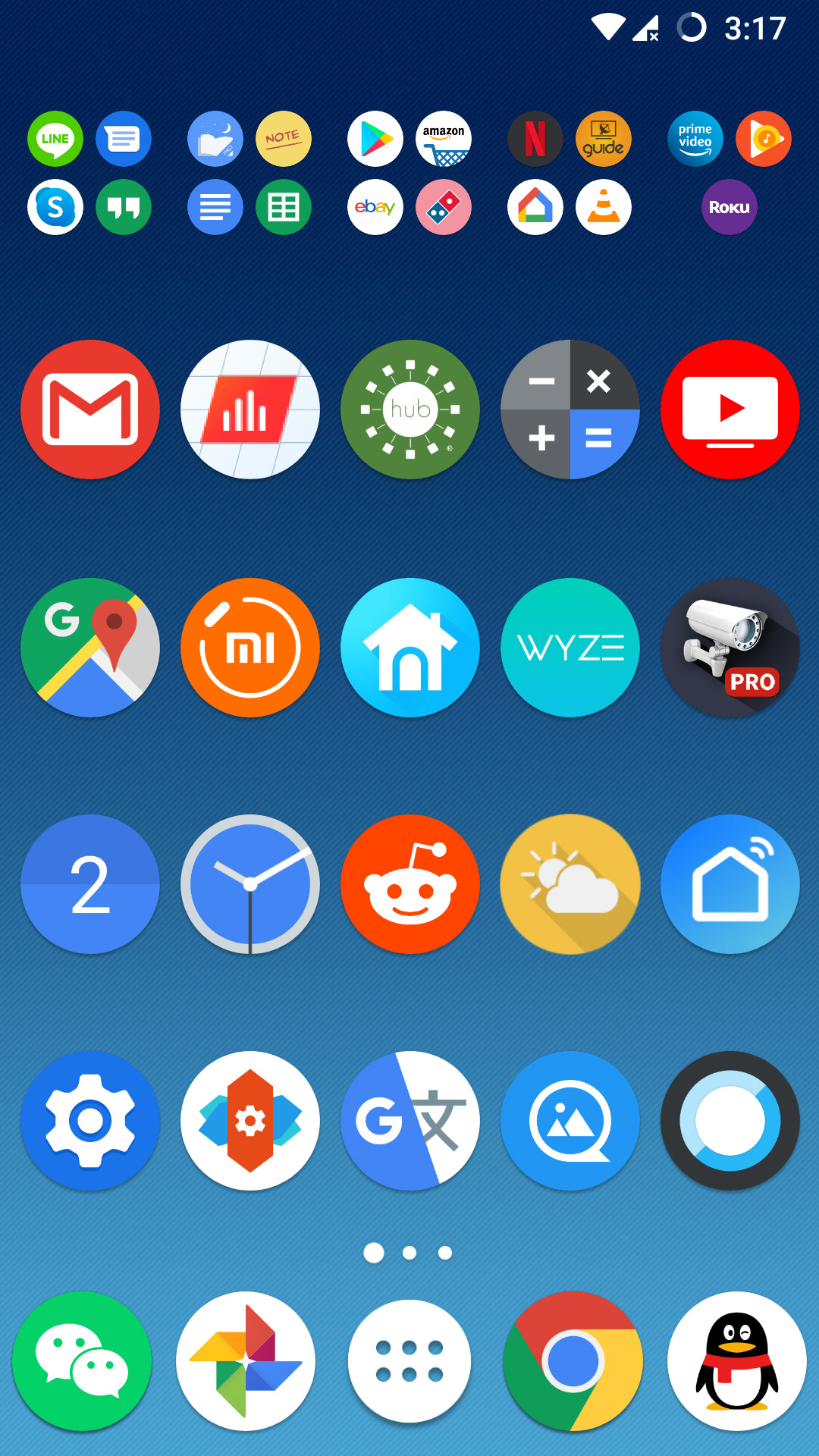Open WeChat from the dock
Screen dimensions: 819x1456
click(x=82, y=1361)
